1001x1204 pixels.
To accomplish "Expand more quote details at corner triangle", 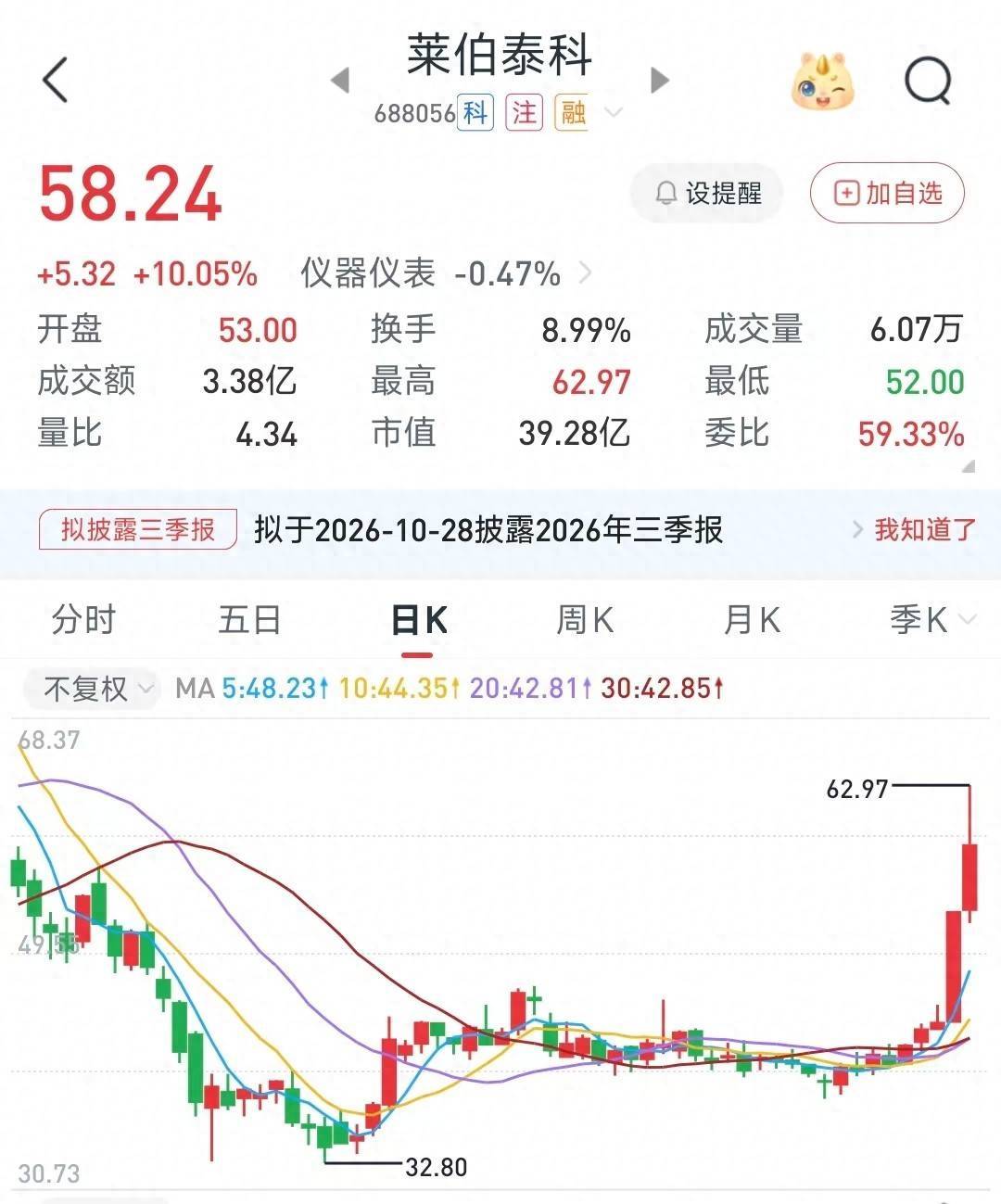I will (x=968, y=465).
